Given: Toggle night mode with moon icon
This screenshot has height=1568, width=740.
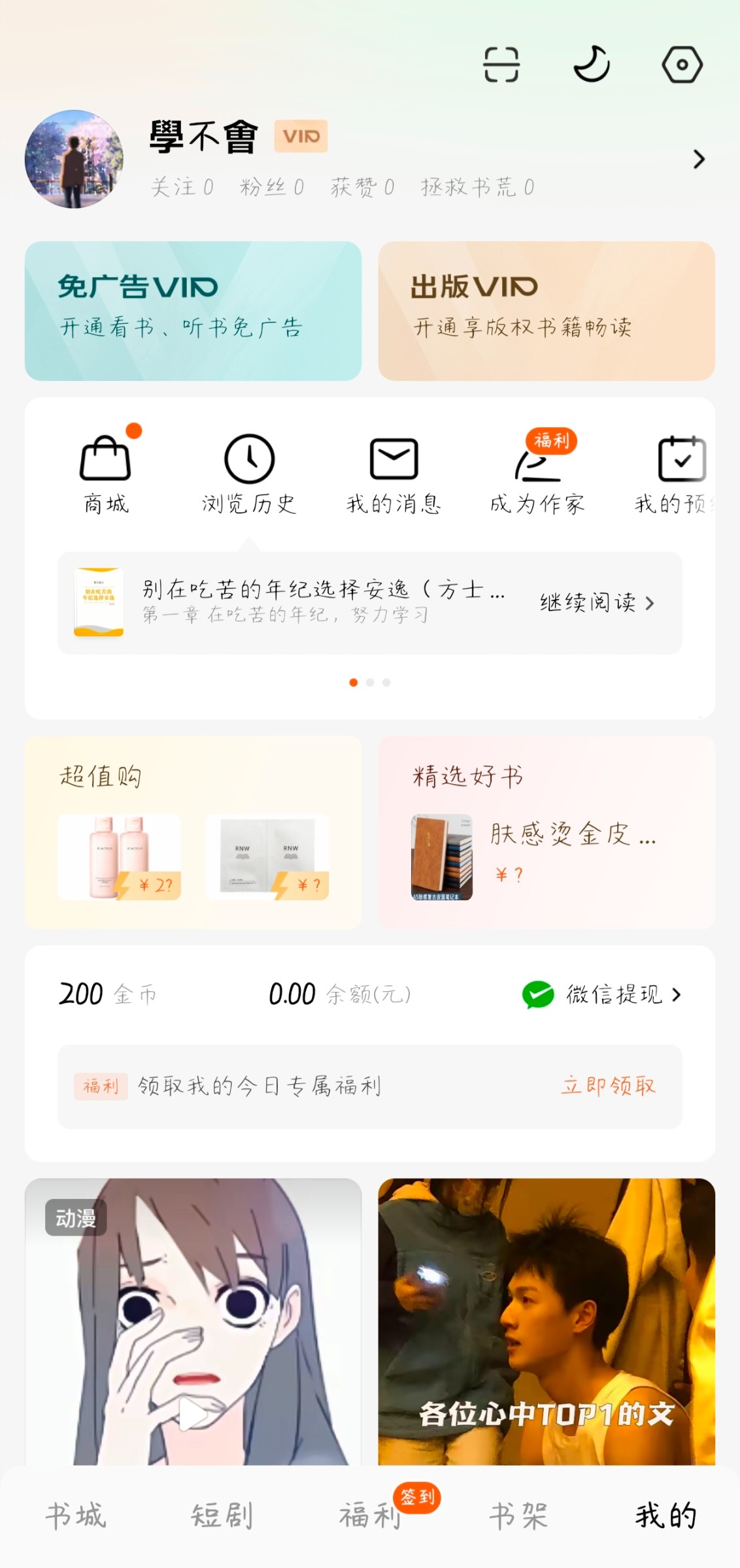Looking at the screenshot, I should [592, 65].
